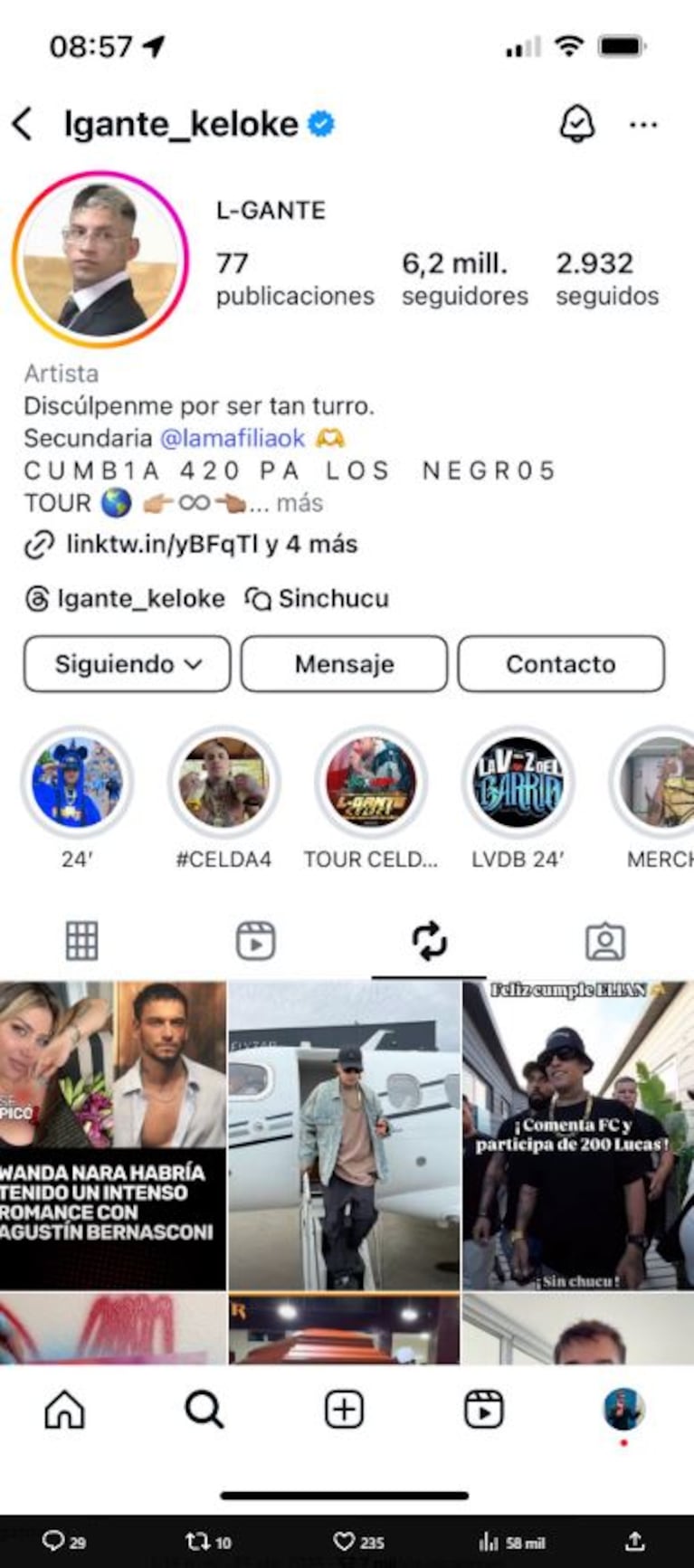Switch to the Reels profile tab
Screen dimensions: 694x1568
255,941
